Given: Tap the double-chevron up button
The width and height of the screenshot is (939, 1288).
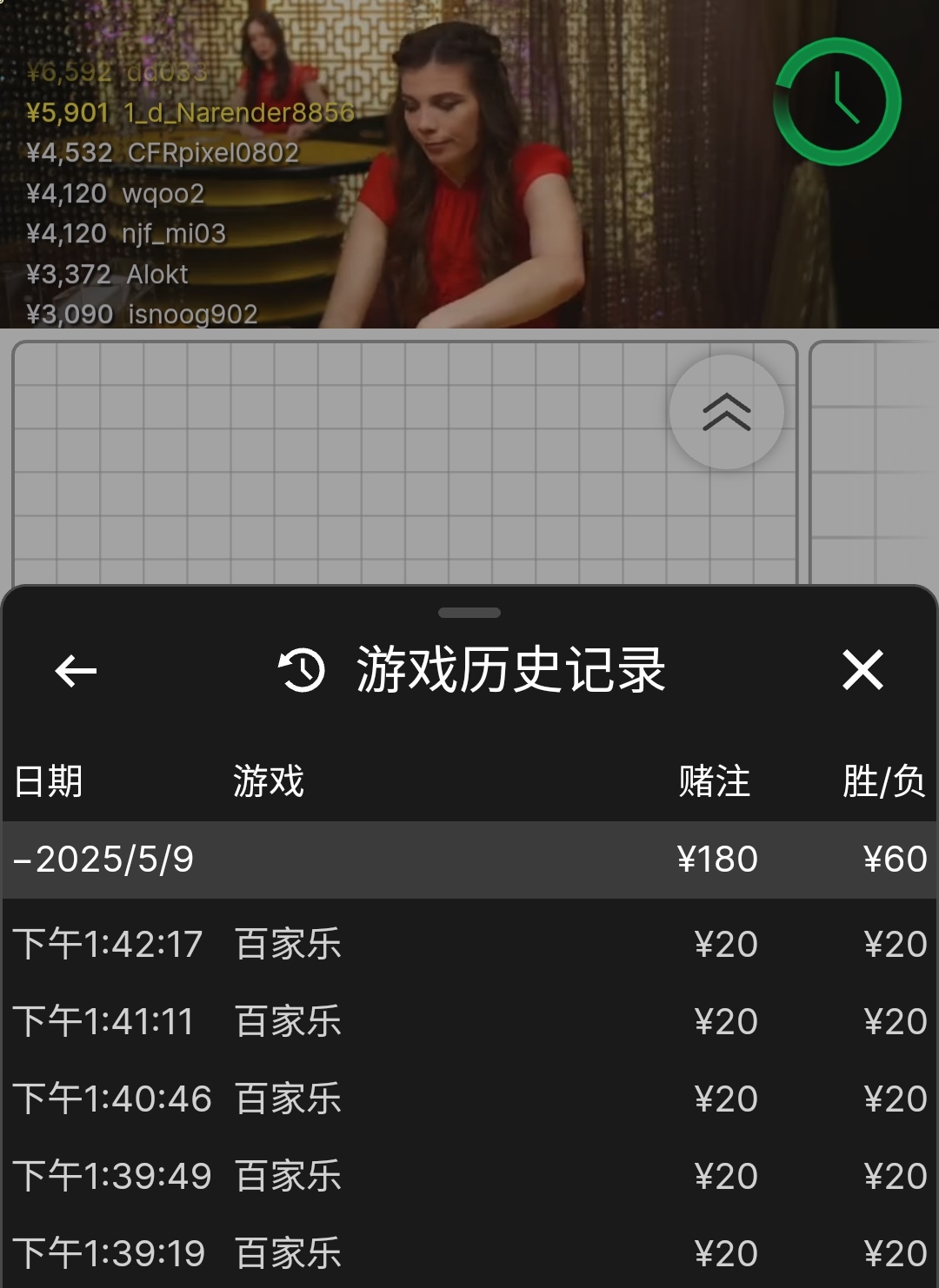Looking at the screenshot, I should click(726, 412).
